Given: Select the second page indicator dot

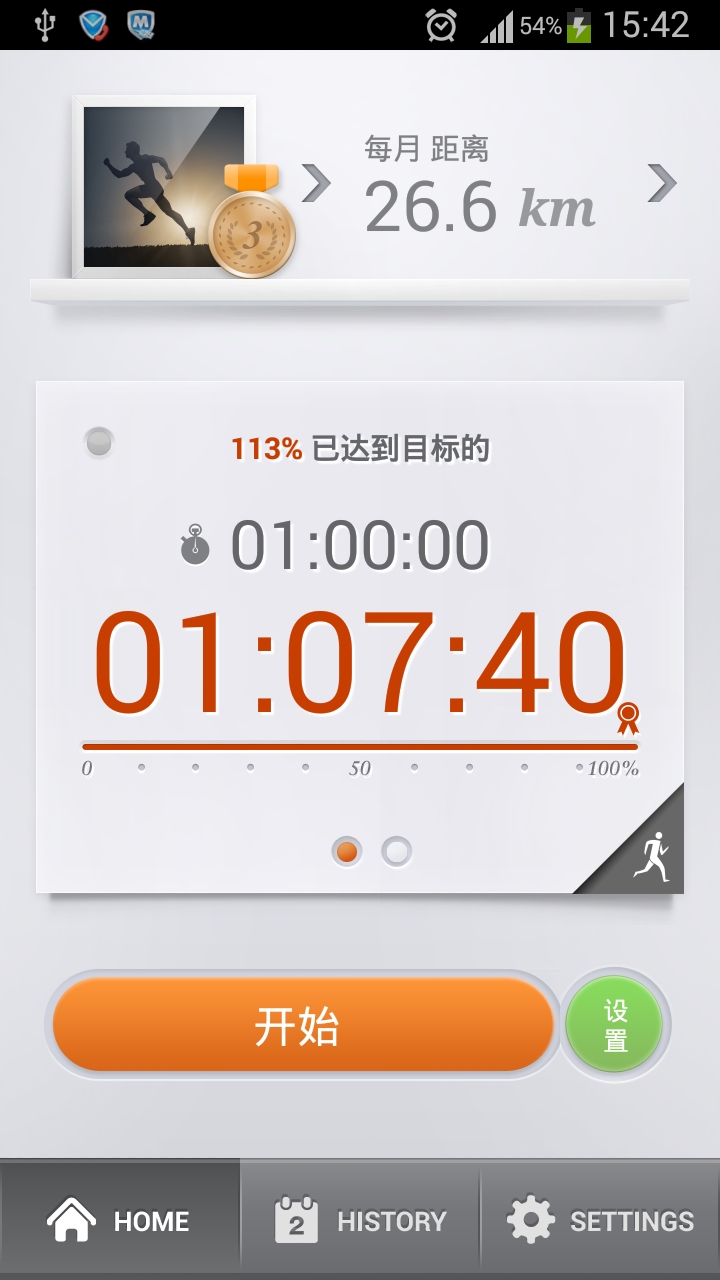Looking at the screenshot, I should (x=397, y=851).
